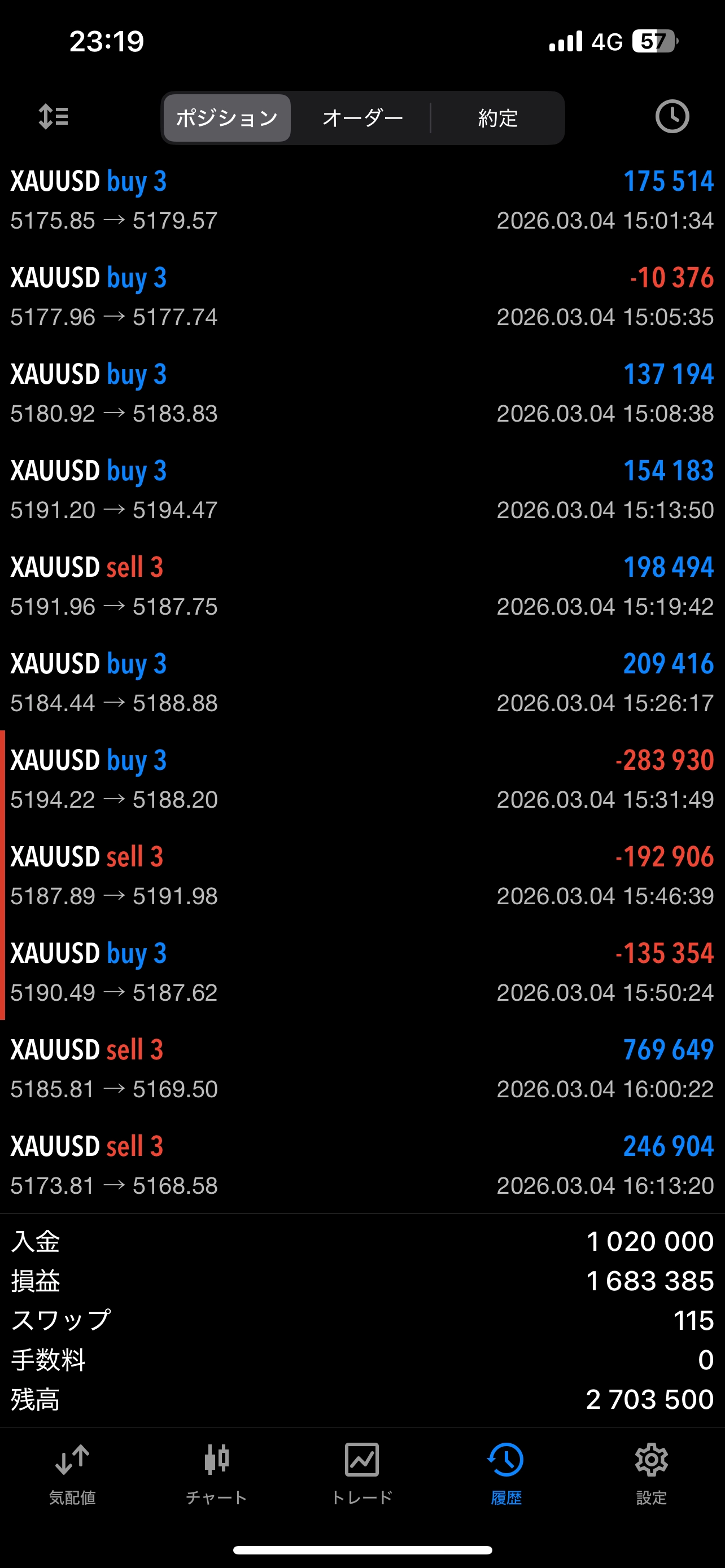Switch to the オーダー tab
The image size is (725, 1568).
click(x=362, y=118)
